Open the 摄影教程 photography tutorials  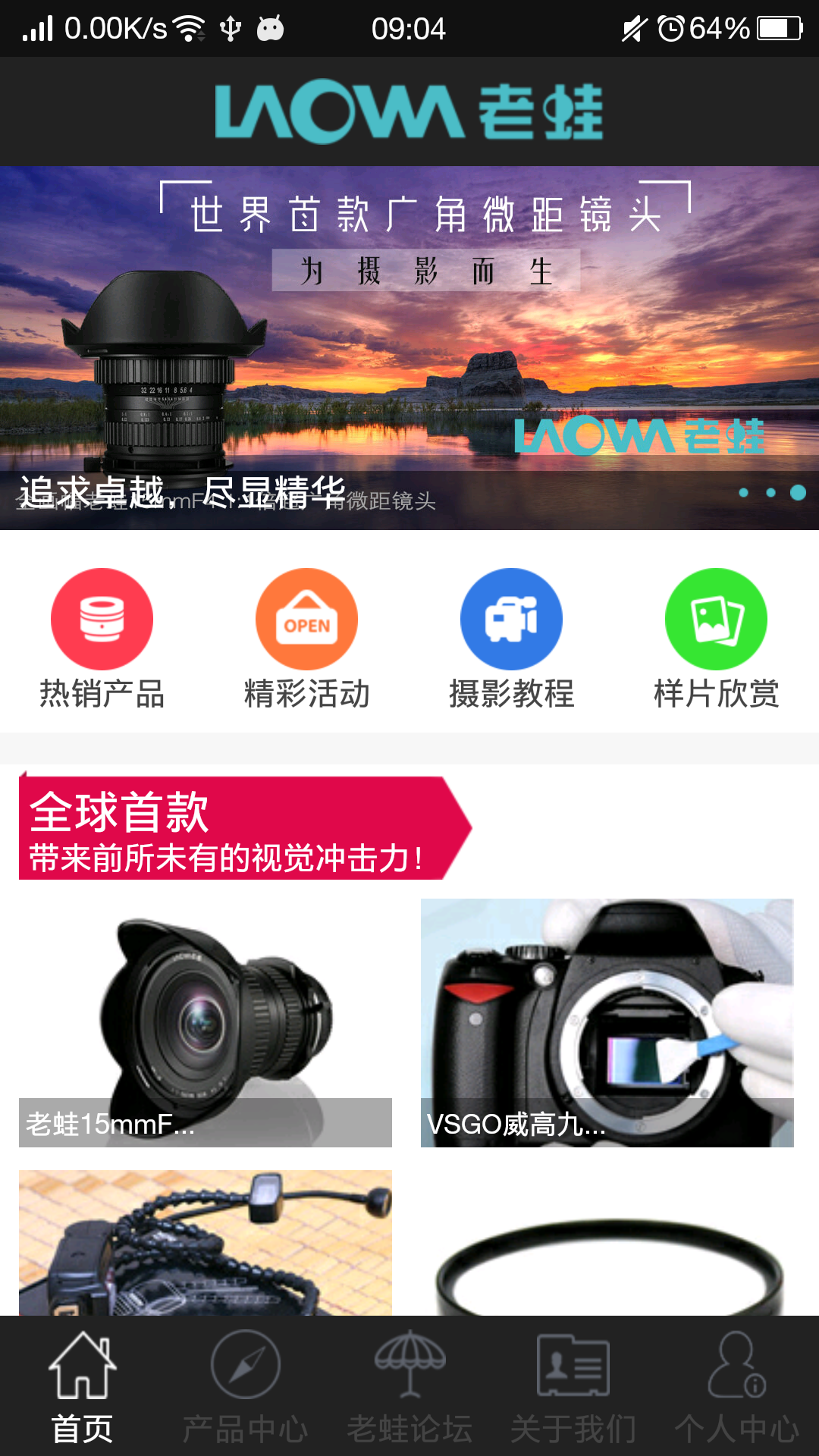point(511,637)
